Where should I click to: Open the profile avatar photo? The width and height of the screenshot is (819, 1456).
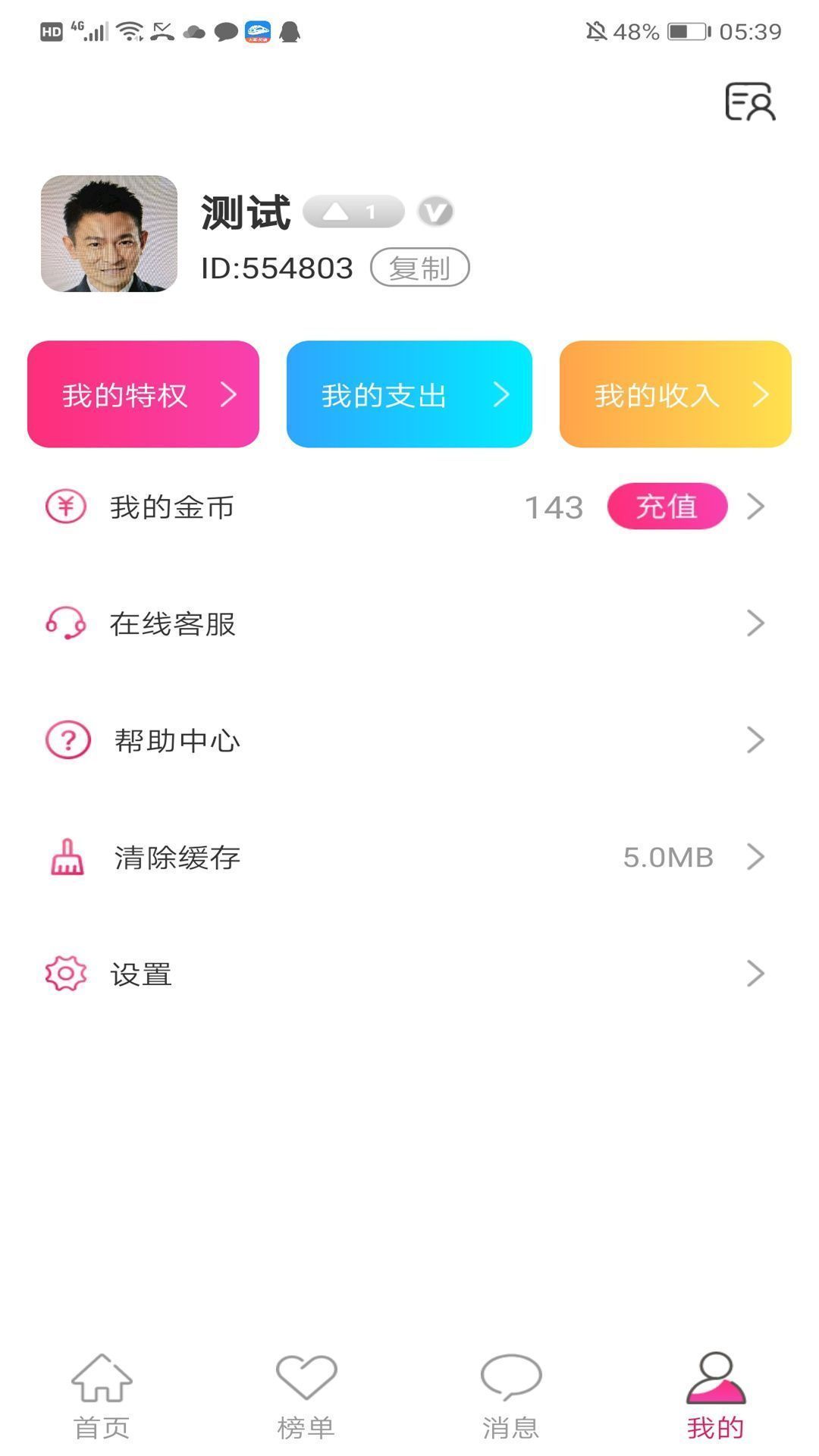click(x=108, y=233)
